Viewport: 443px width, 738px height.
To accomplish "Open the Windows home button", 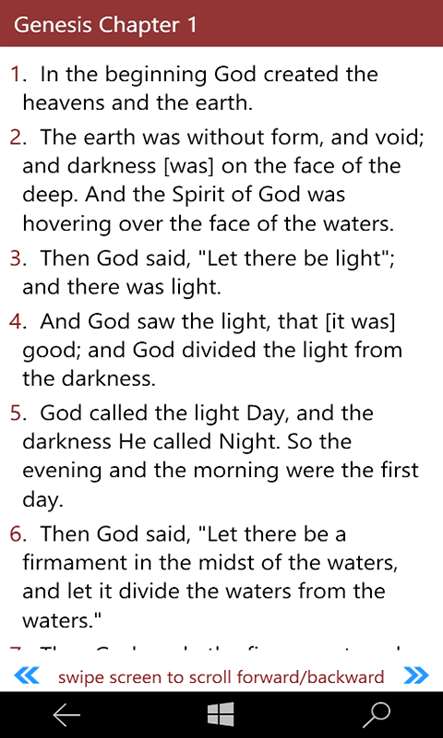I will (221, 714).
